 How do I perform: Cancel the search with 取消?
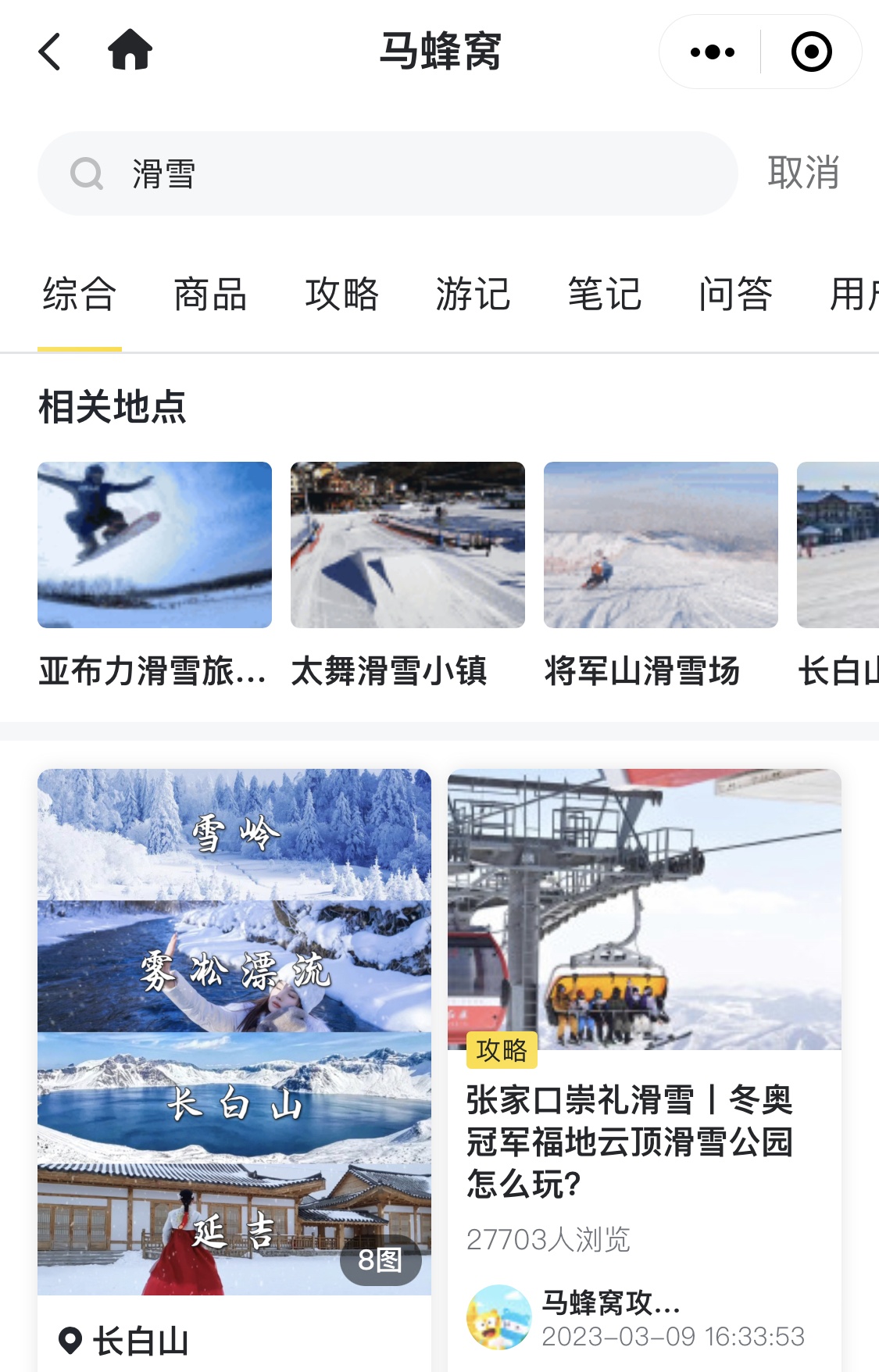point(803,173)
